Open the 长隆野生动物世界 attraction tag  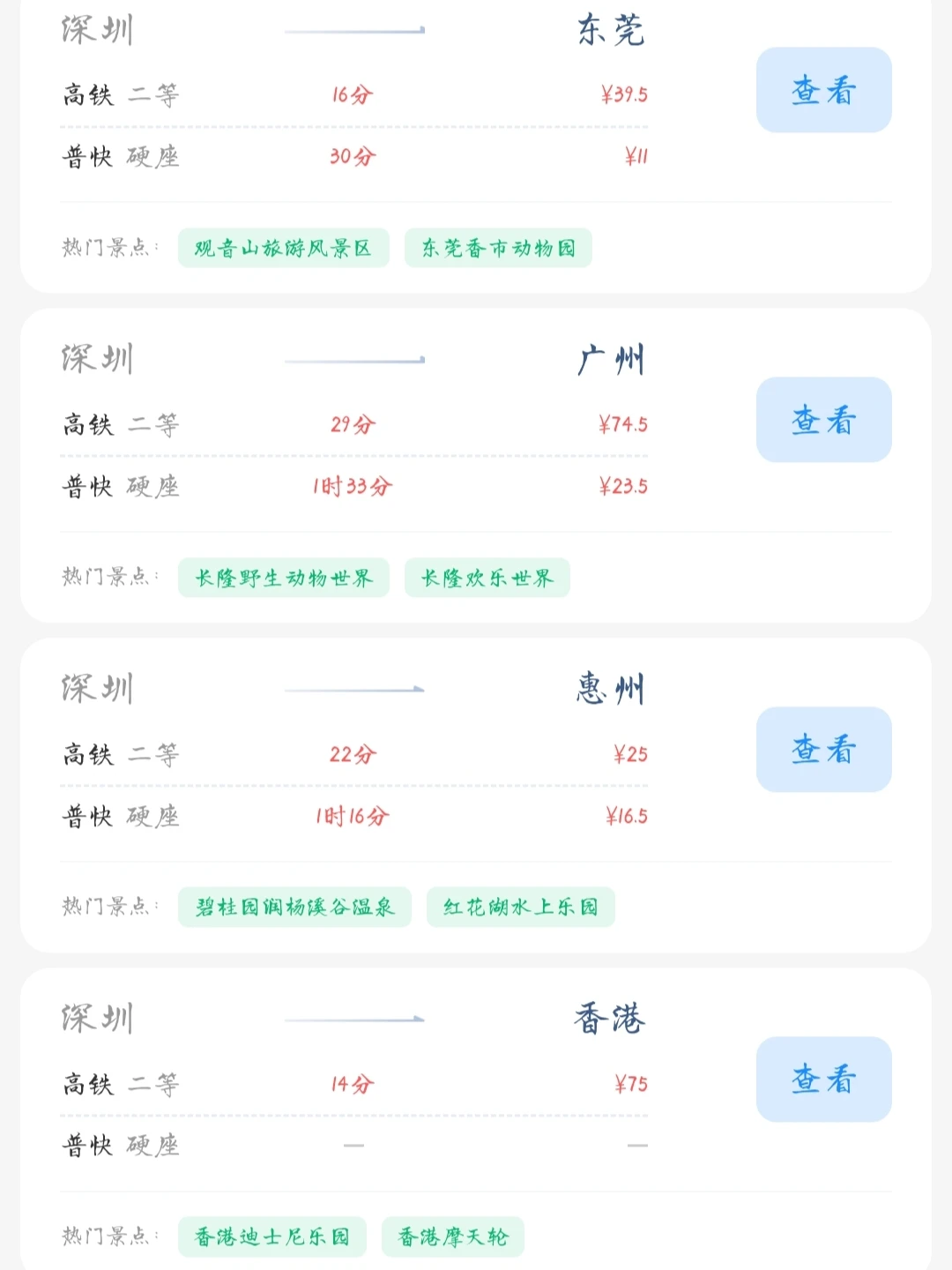click(283, 579)
